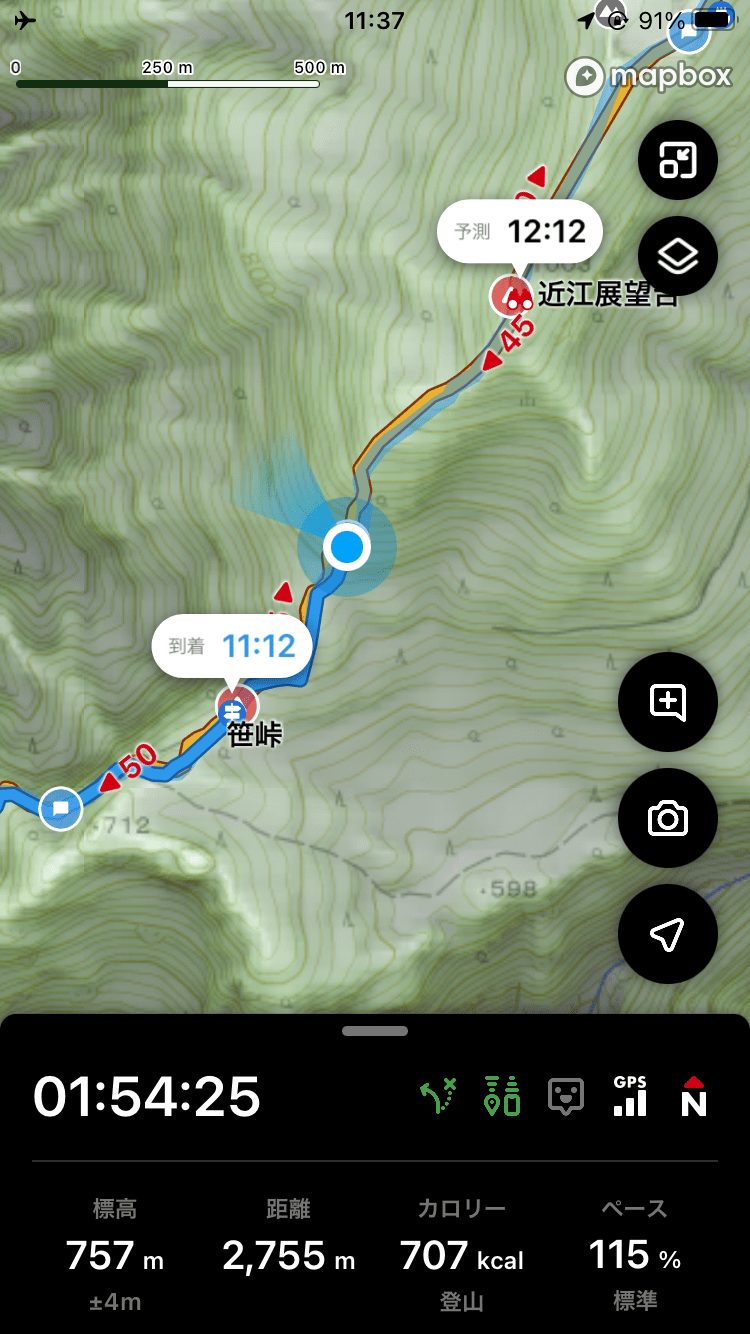Open the 12:12 predicted arrival bubble
Viewport: 750px width, 1334px height.
(520, 233)
